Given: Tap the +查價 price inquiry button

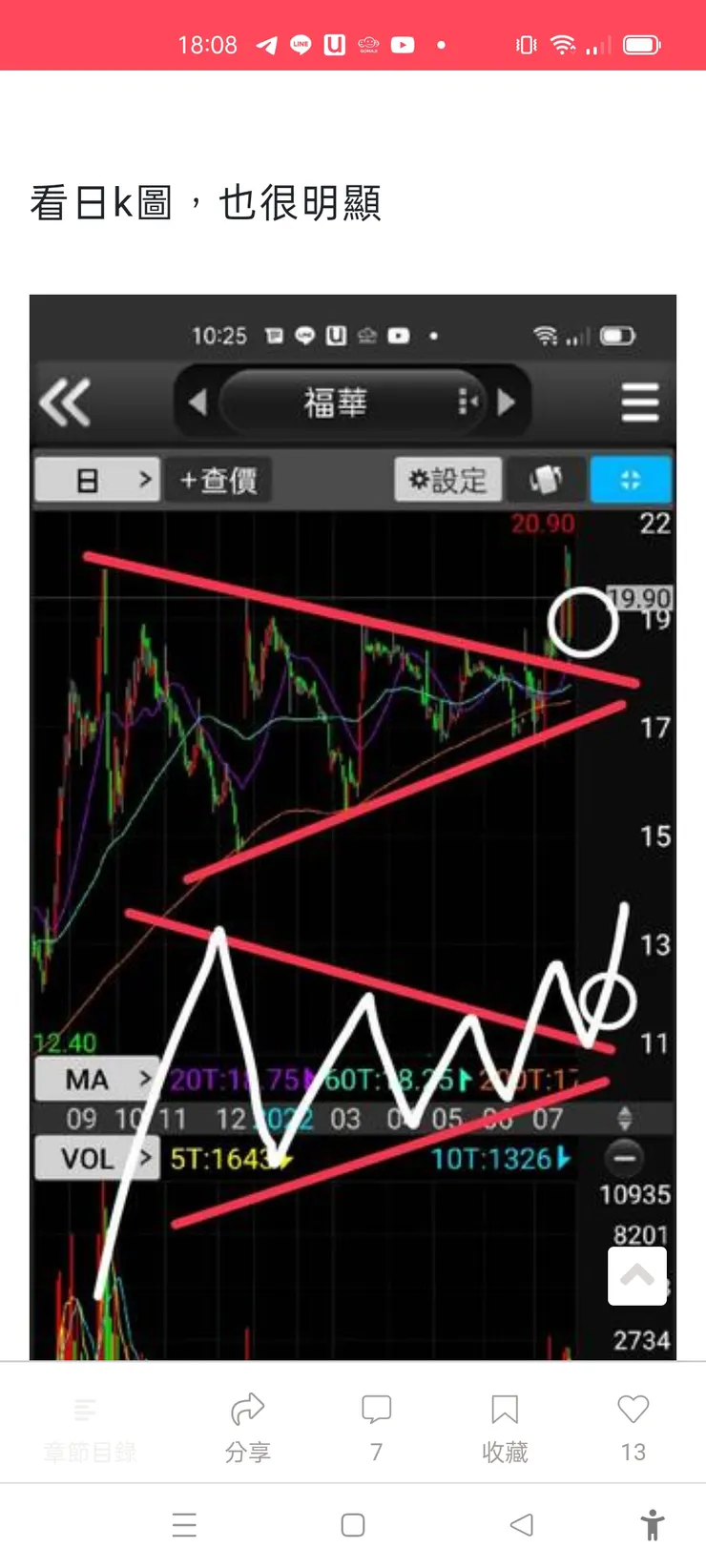Looking at the screenshot, I should [218, 480].
